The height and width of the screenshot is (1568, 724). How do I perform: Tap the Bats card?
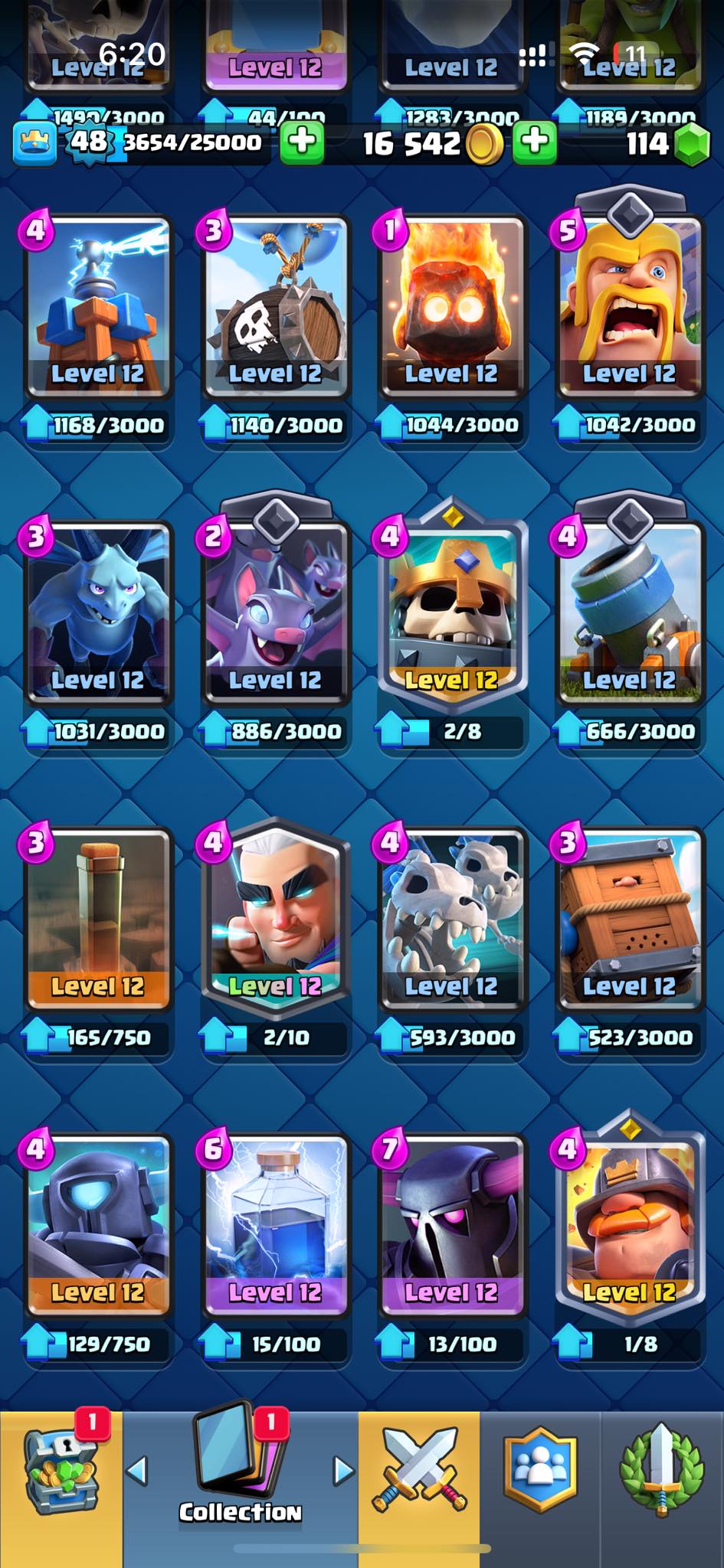click(275, 614)
